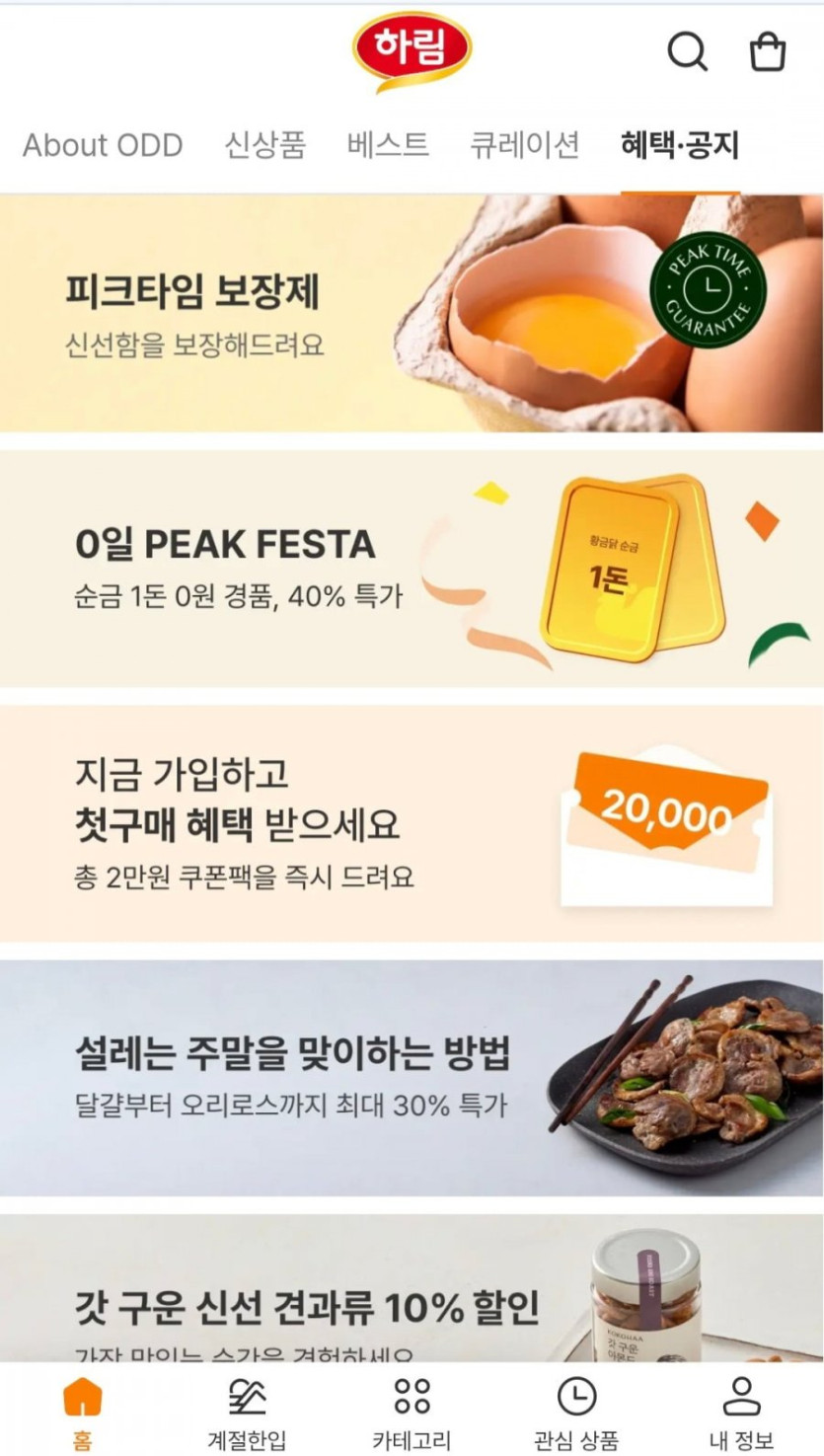Open the 0일 PEAK FESTA banner

[x=412, y=569]
